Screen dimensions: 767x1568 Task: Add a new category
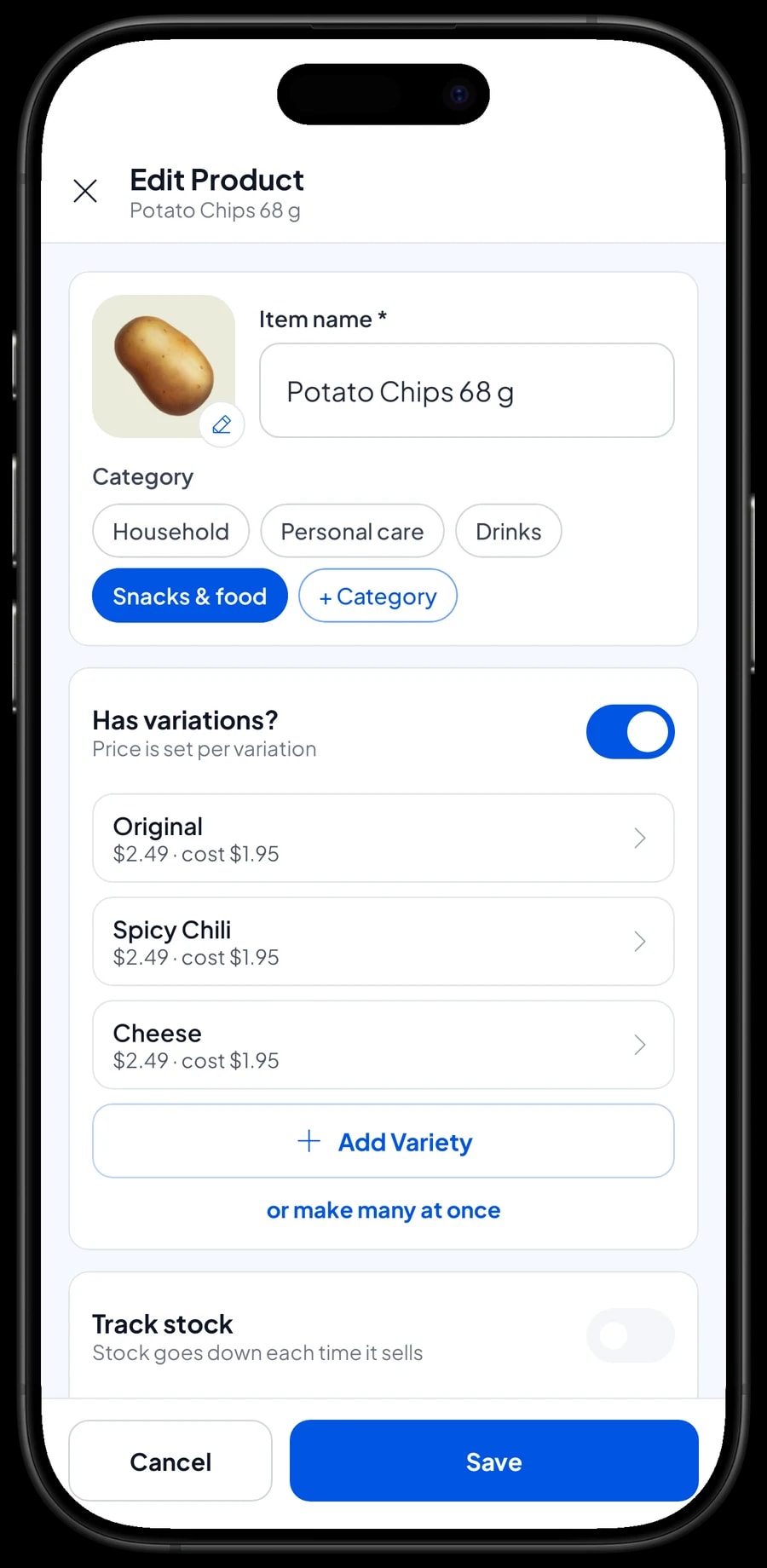tap(378, 596)
